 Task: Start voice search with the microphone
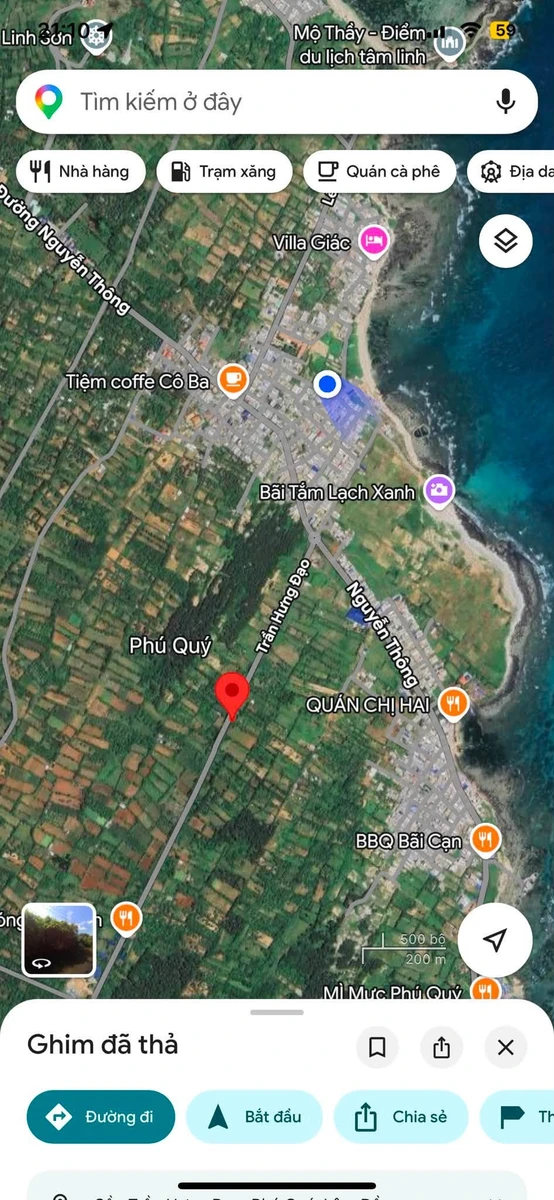tap(505, 102)
